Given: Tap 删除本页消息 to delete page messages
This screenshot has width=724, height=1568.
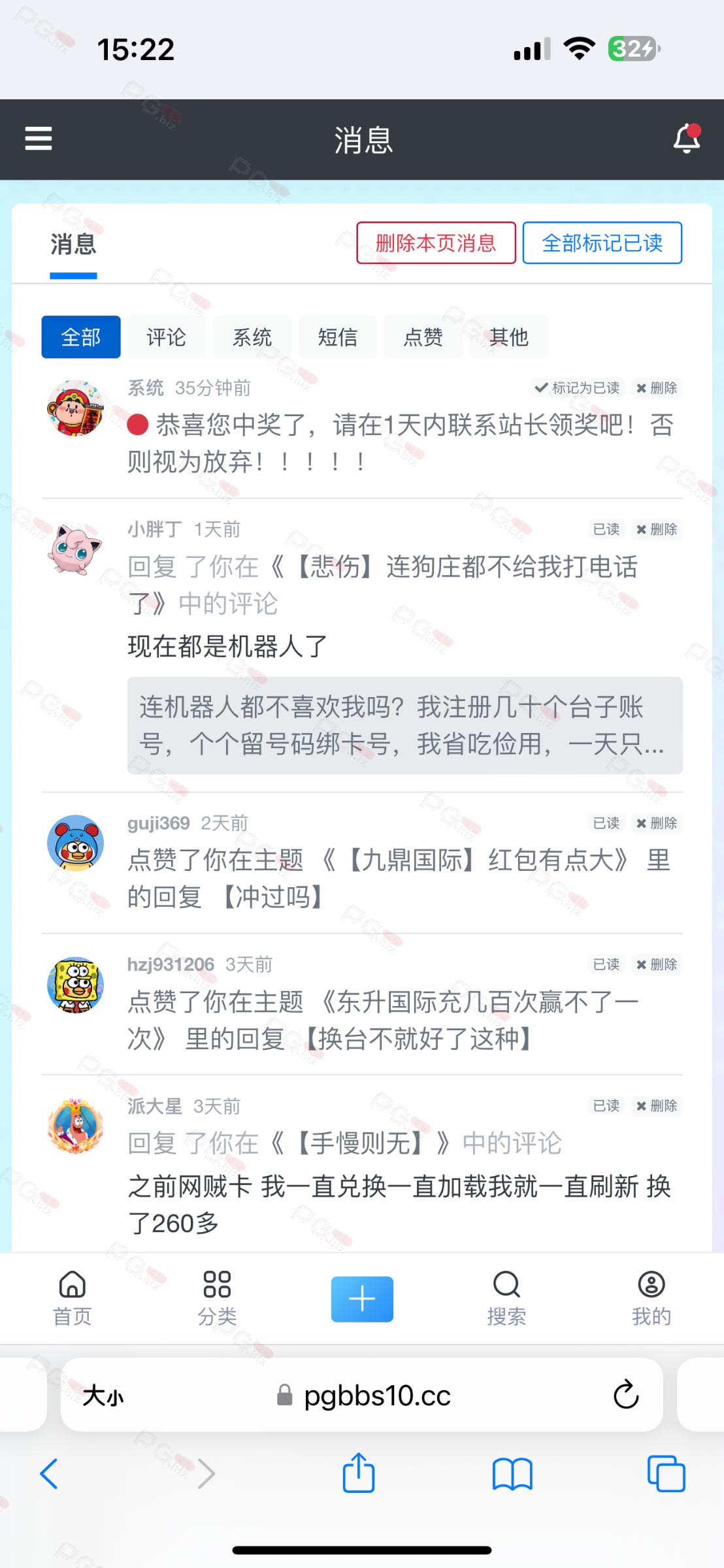Looking at the screenshot, I should [436, 243].
